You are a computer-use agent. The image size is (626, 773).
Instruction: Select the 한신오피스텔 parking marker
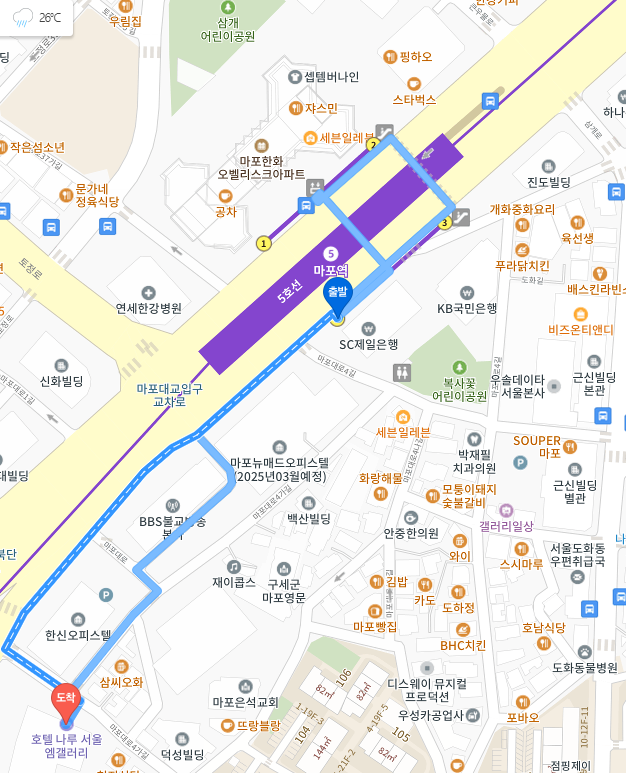coord(107,596)
